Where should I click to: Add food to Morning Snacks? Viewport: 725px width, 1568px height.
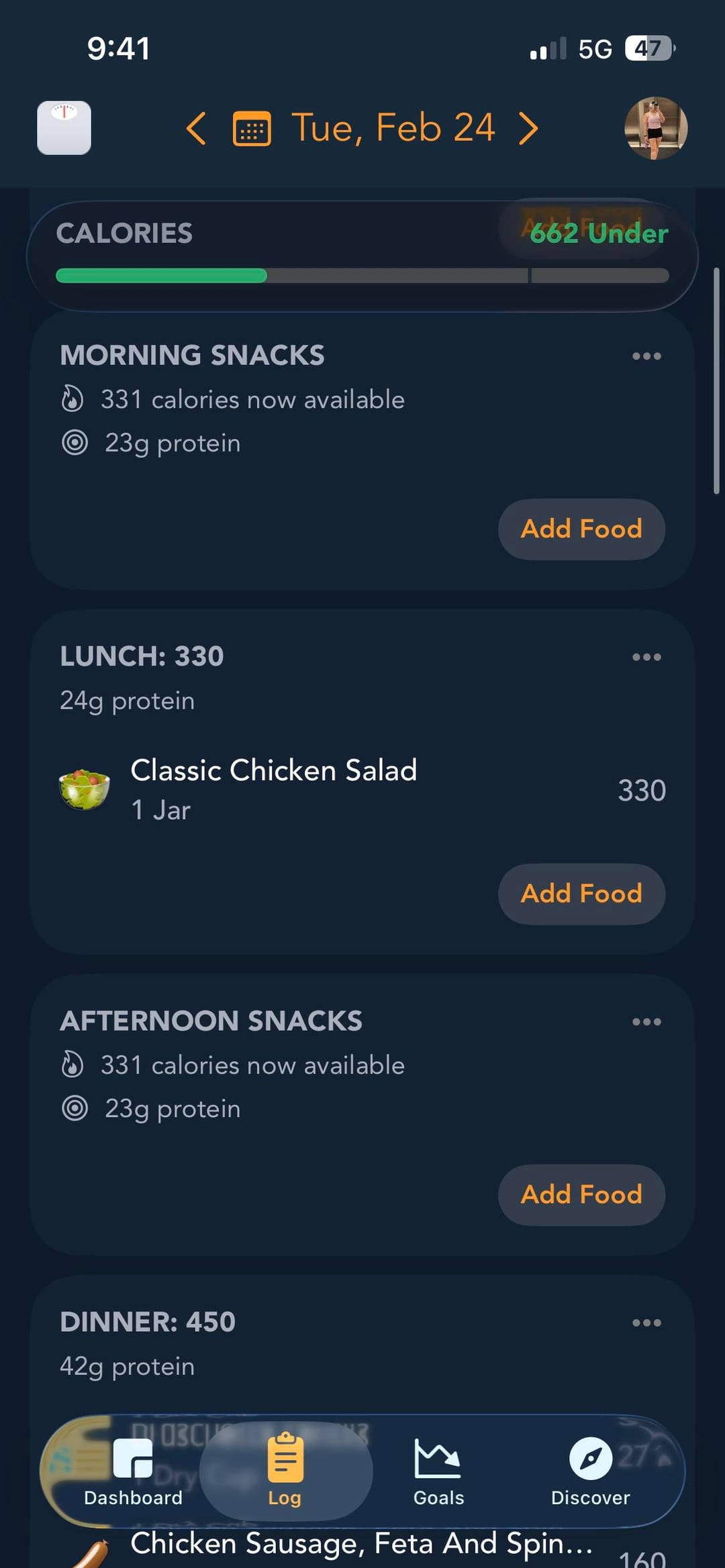coord(581,529)
